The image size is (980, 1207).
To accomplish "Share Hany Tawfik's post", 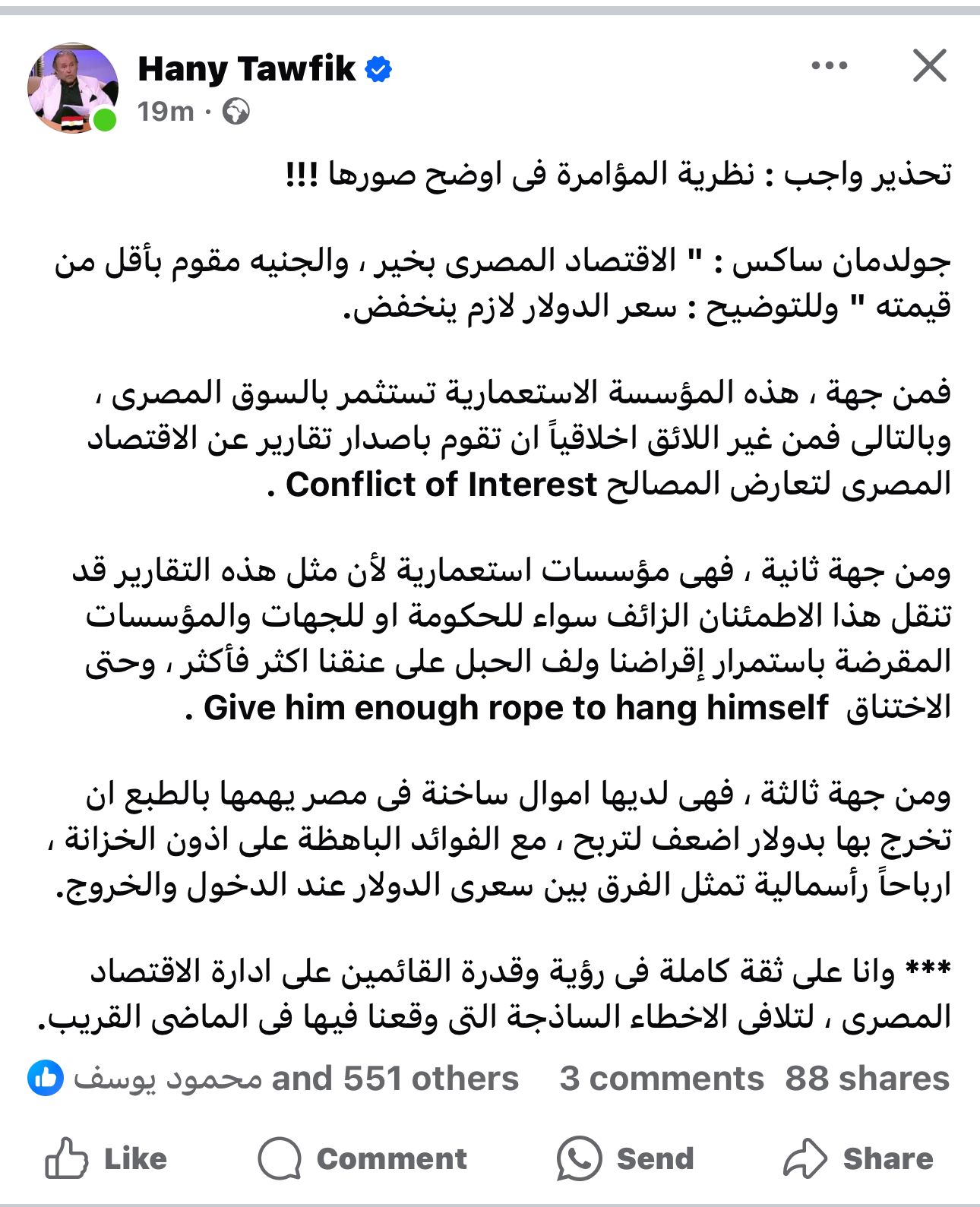I will [858, 1158].
